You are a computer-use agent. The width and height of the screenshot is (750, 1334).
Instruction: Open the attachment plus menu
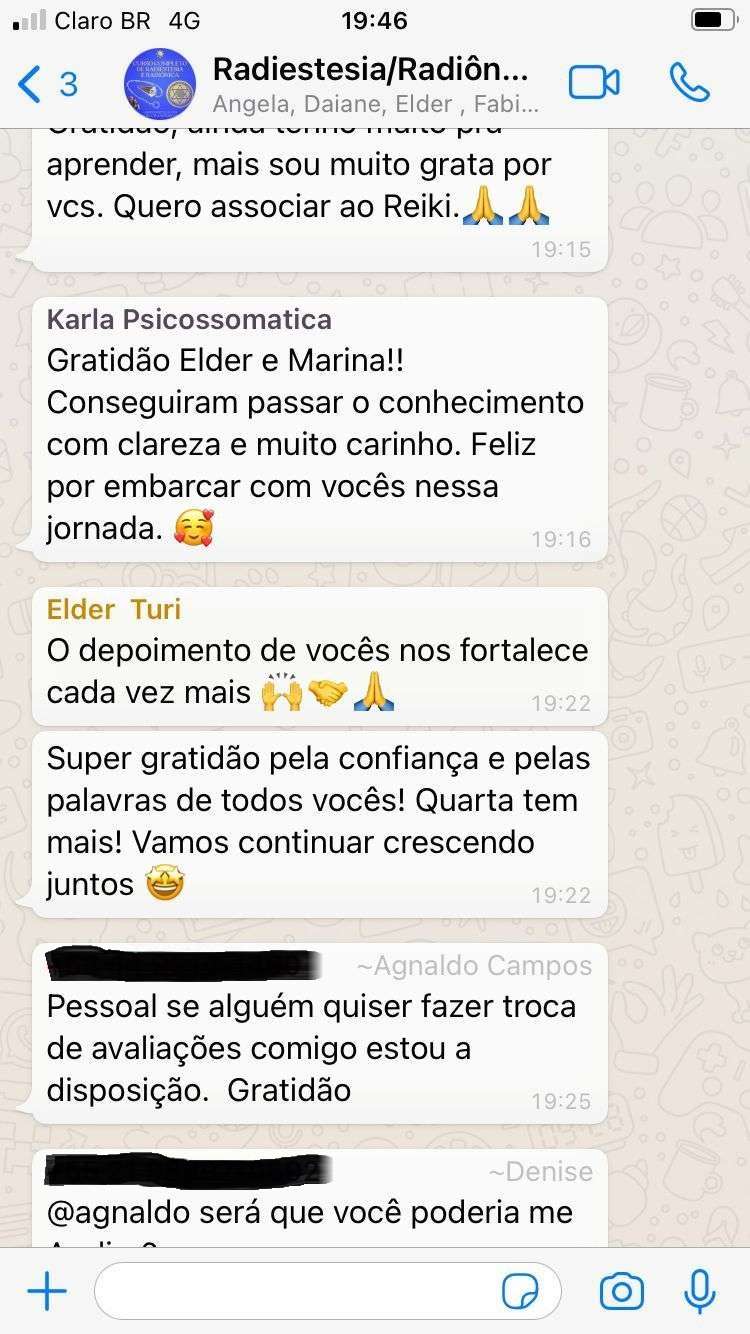coord(46,1292)
